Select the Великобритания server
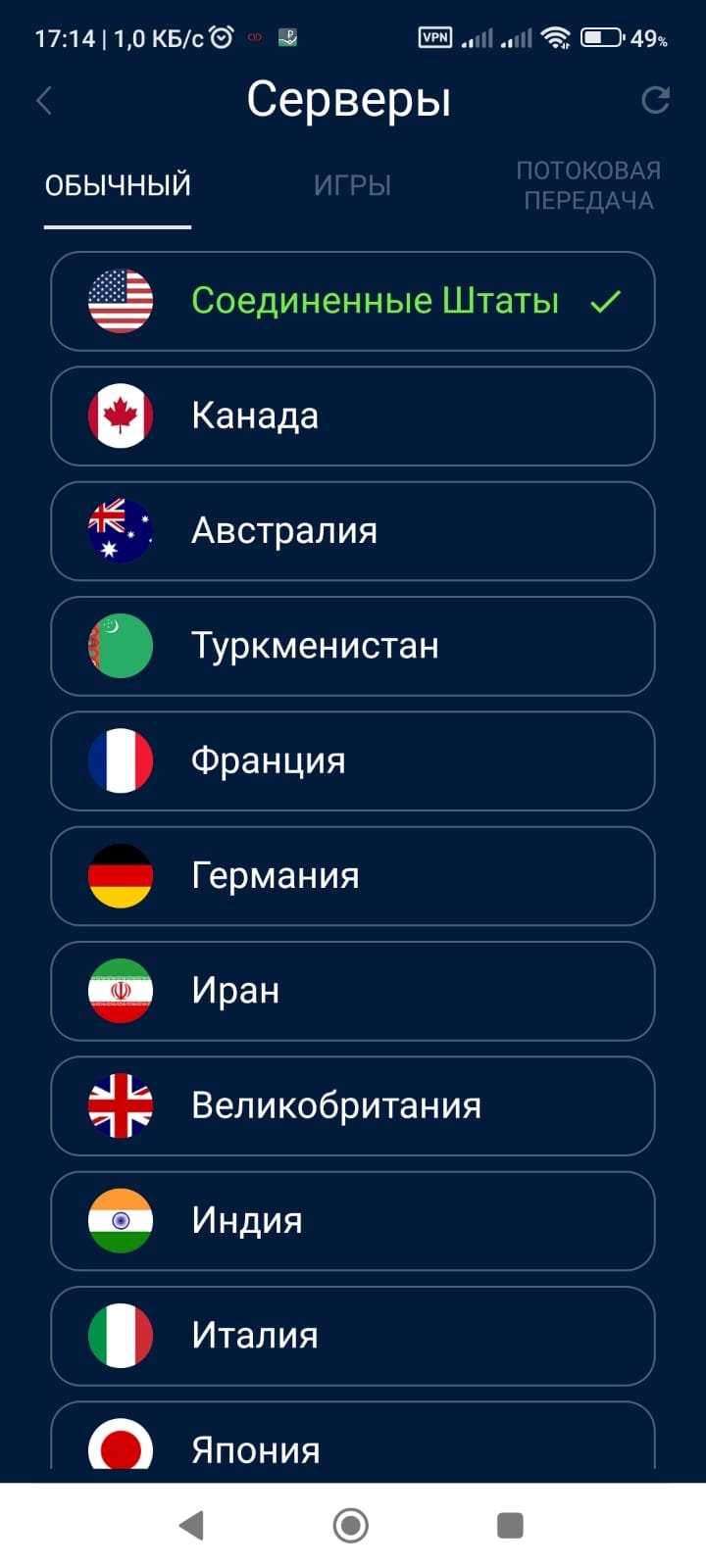The height and width of the screenshot is (1568, 706). [x=353, y=1105]
